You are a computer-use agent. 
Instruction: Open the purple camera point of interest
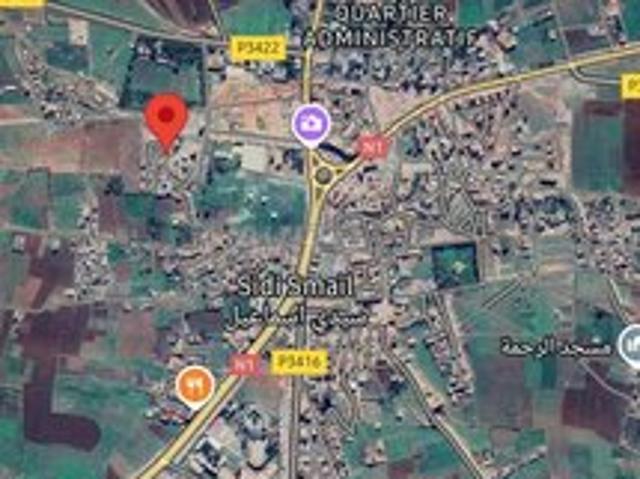[311, 124]
